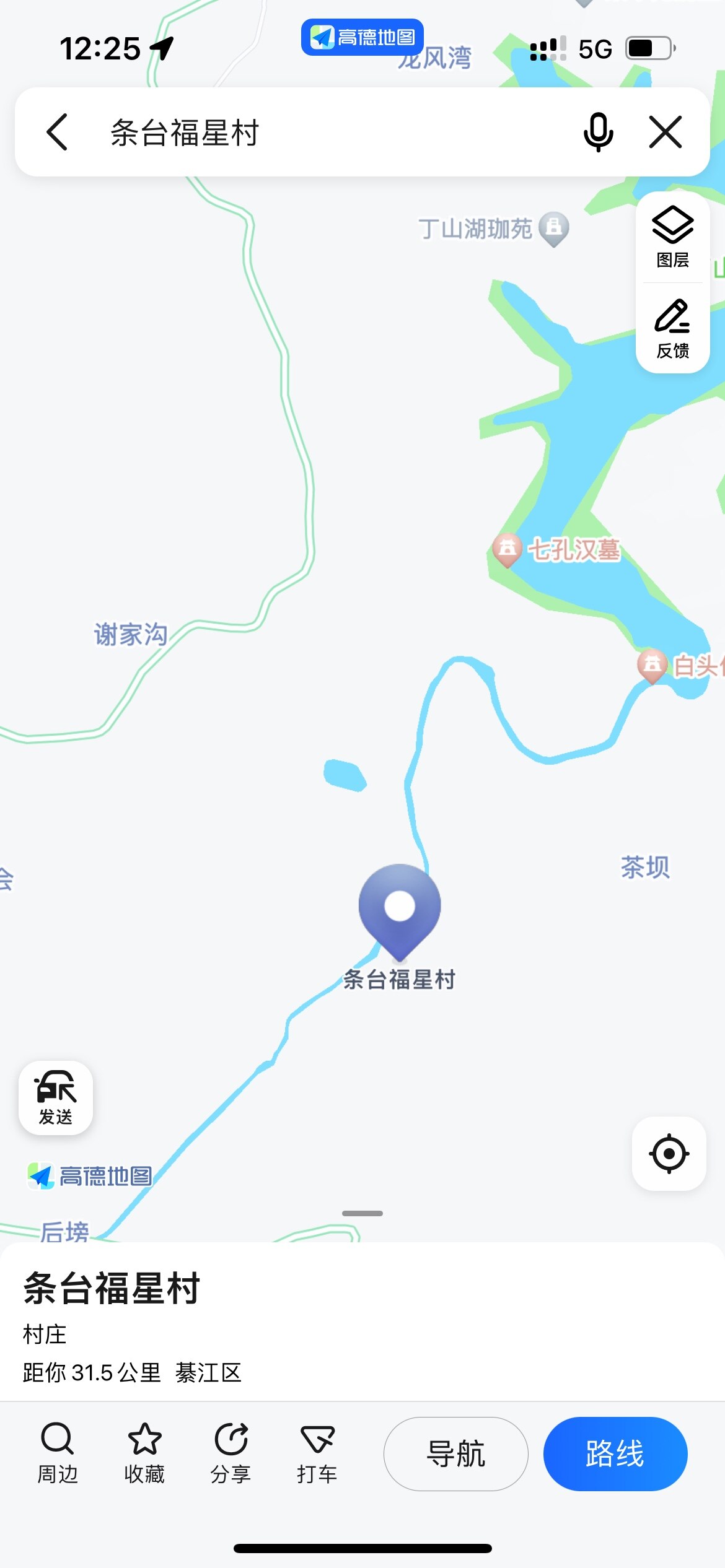Clear the search with the X icon
The height and width of the screenshot is (1568, 725).
666,132
